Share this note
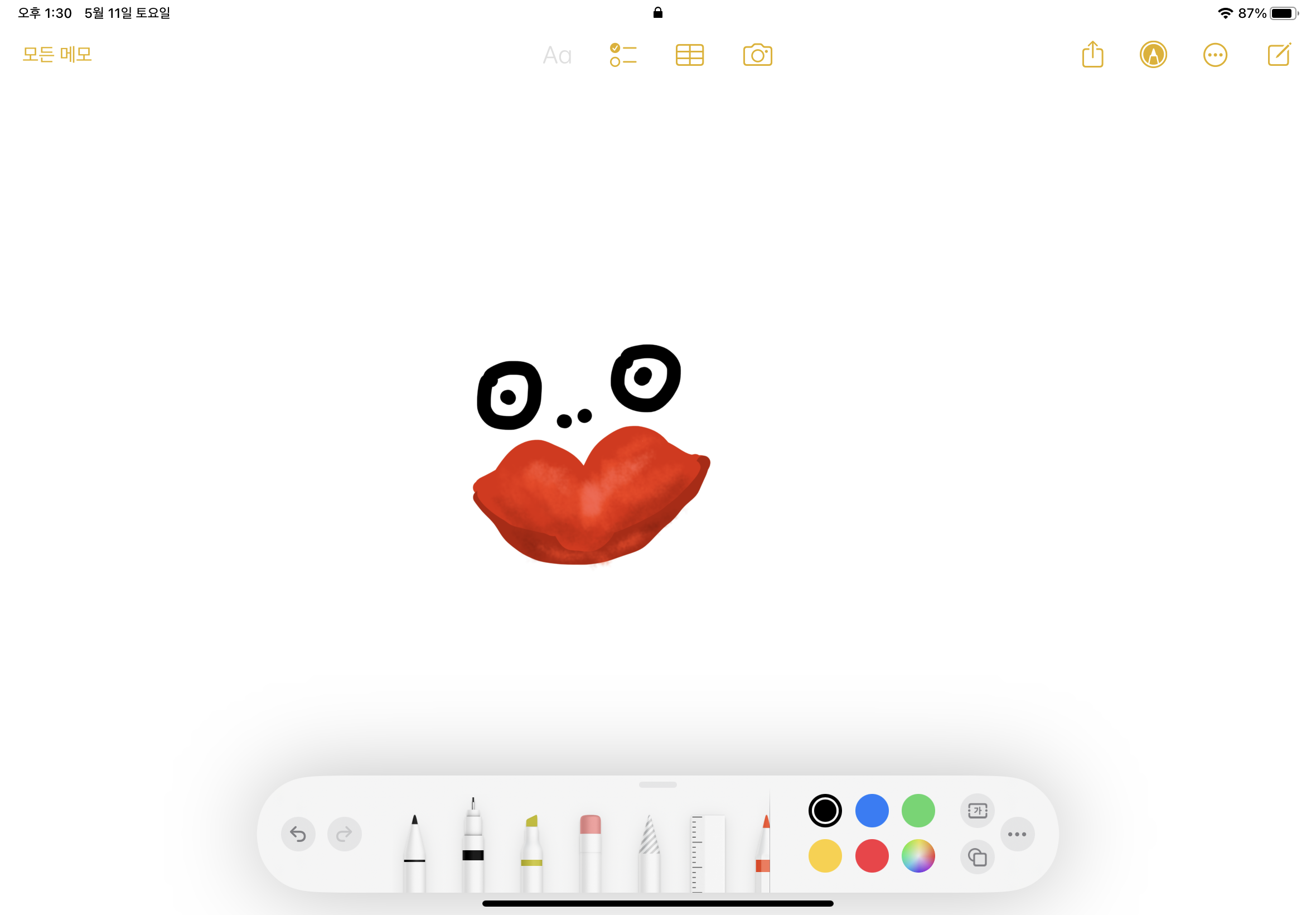This screenshot has height=915, width=1316. tap(1092, 55)
